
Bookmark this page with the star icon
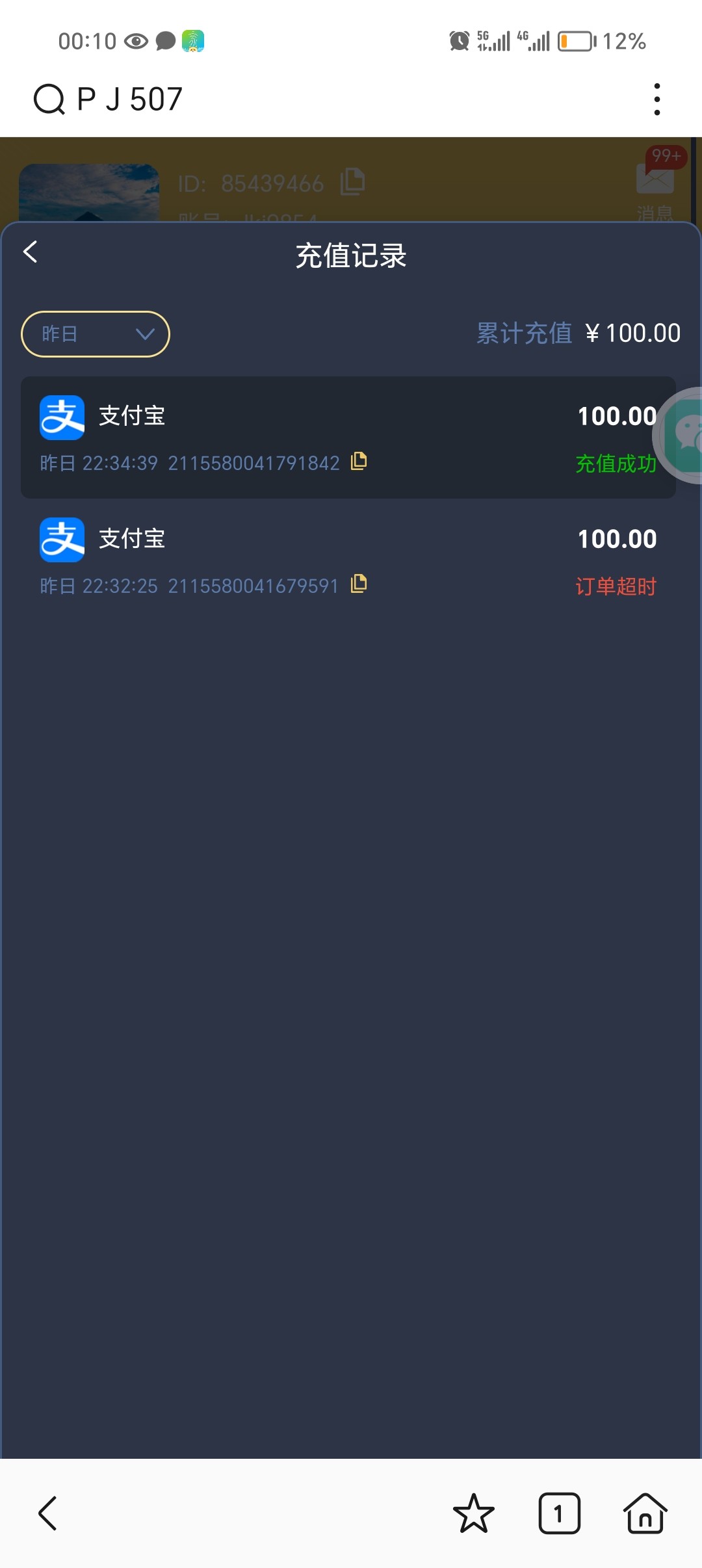click(473, 1513)
